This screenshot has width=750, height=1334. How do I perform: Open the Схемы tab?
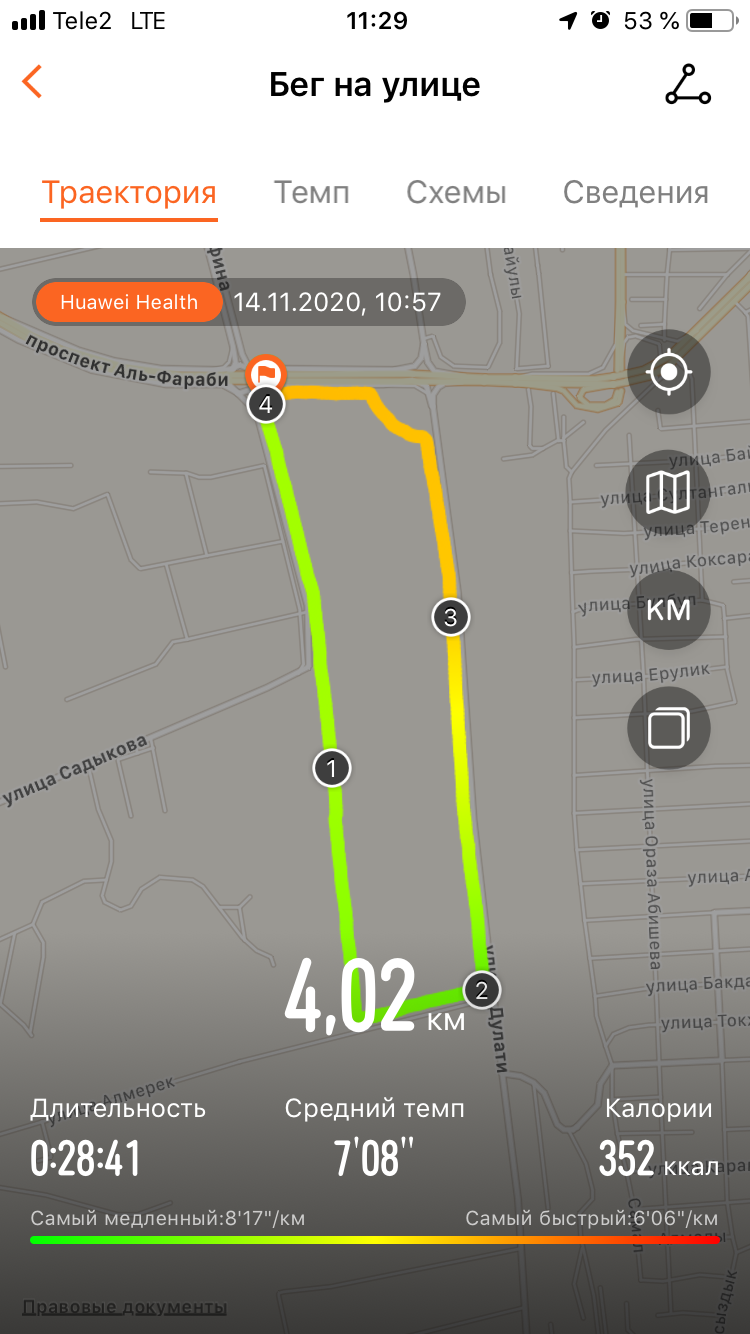(456, 192)
